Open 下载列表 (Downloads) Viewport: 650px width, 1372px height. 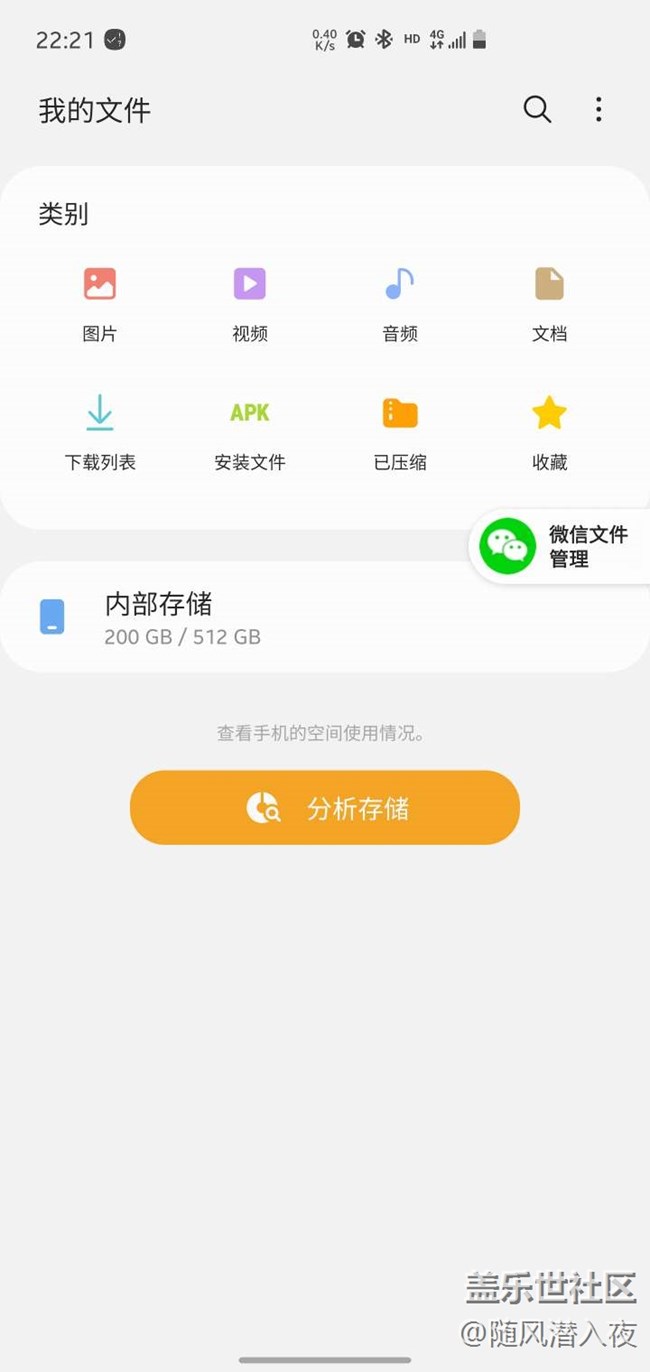coord(100,428)
